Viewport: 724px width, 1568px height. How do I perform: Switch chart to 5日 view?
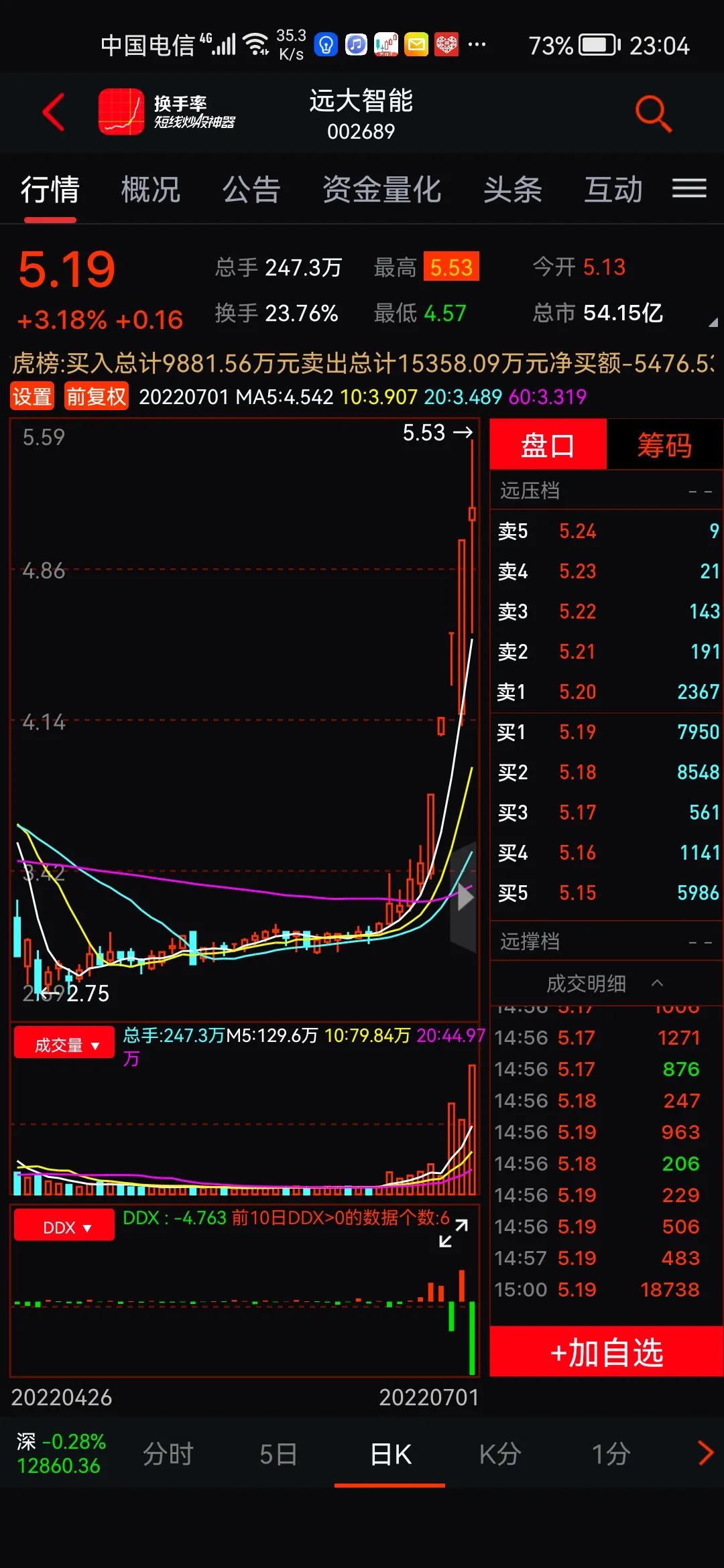pyautogui.click(x=278, y=1453)
